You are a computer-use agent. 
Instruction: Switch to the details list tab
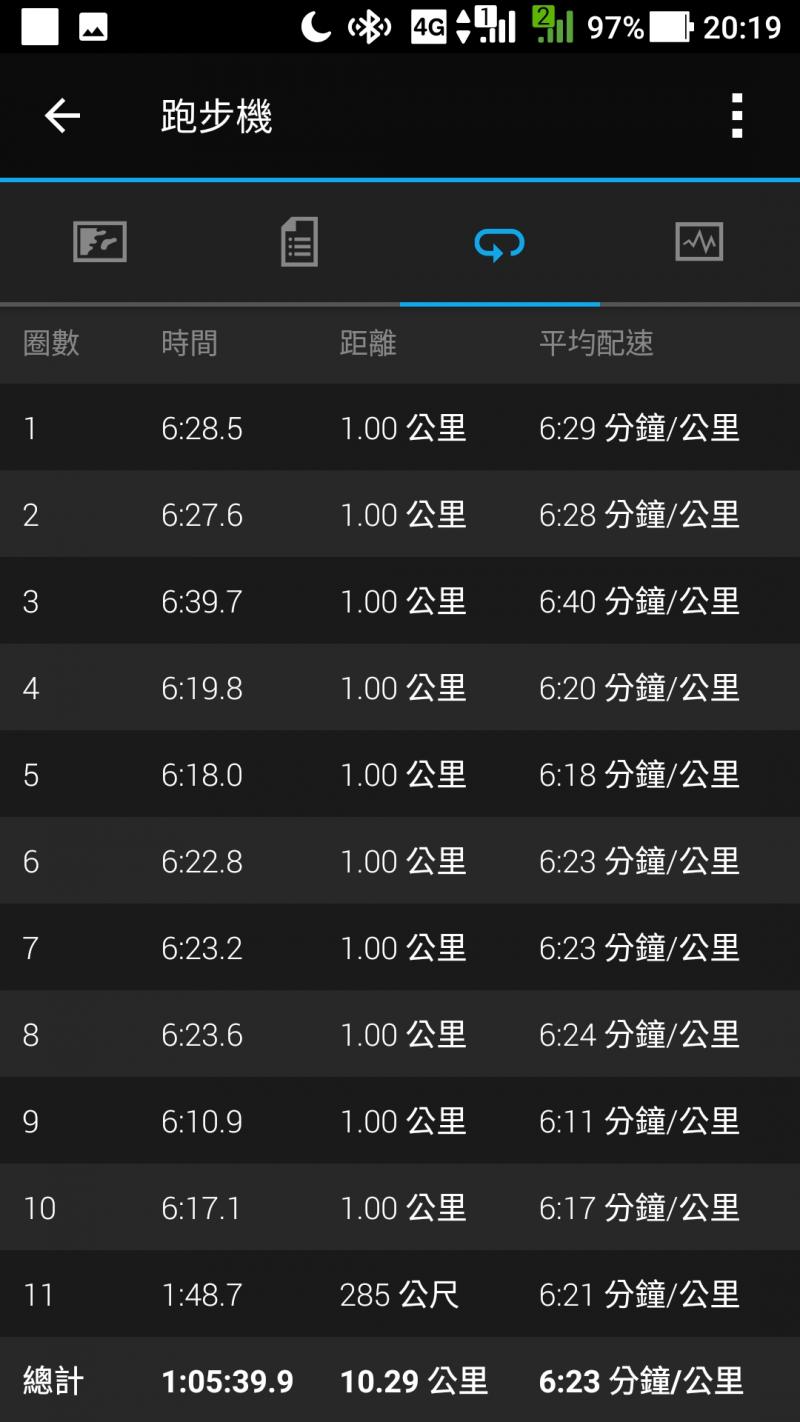click(x=299, y=242)
